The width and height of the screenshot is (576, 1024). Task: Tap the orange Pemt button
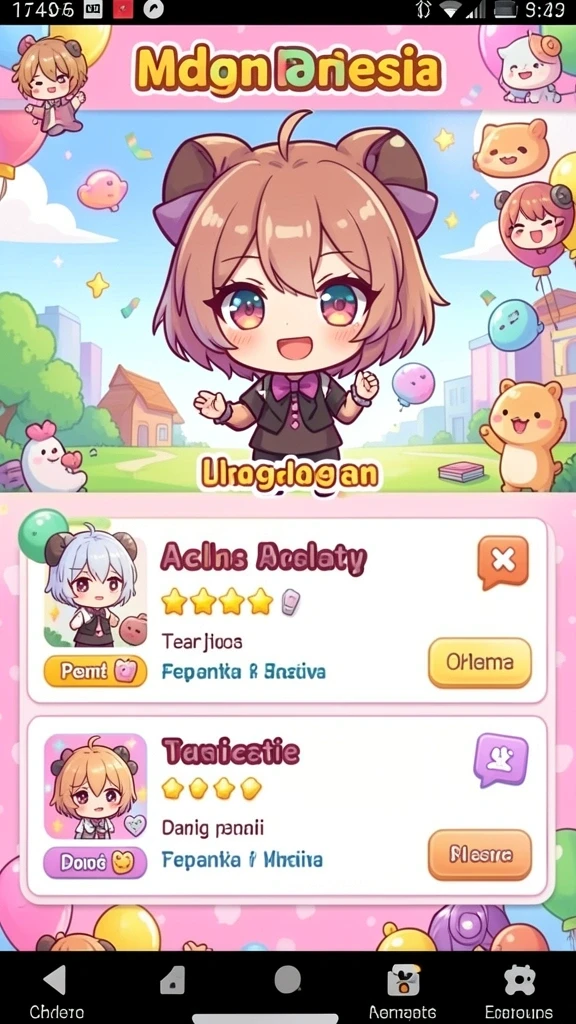pos(95,671)
